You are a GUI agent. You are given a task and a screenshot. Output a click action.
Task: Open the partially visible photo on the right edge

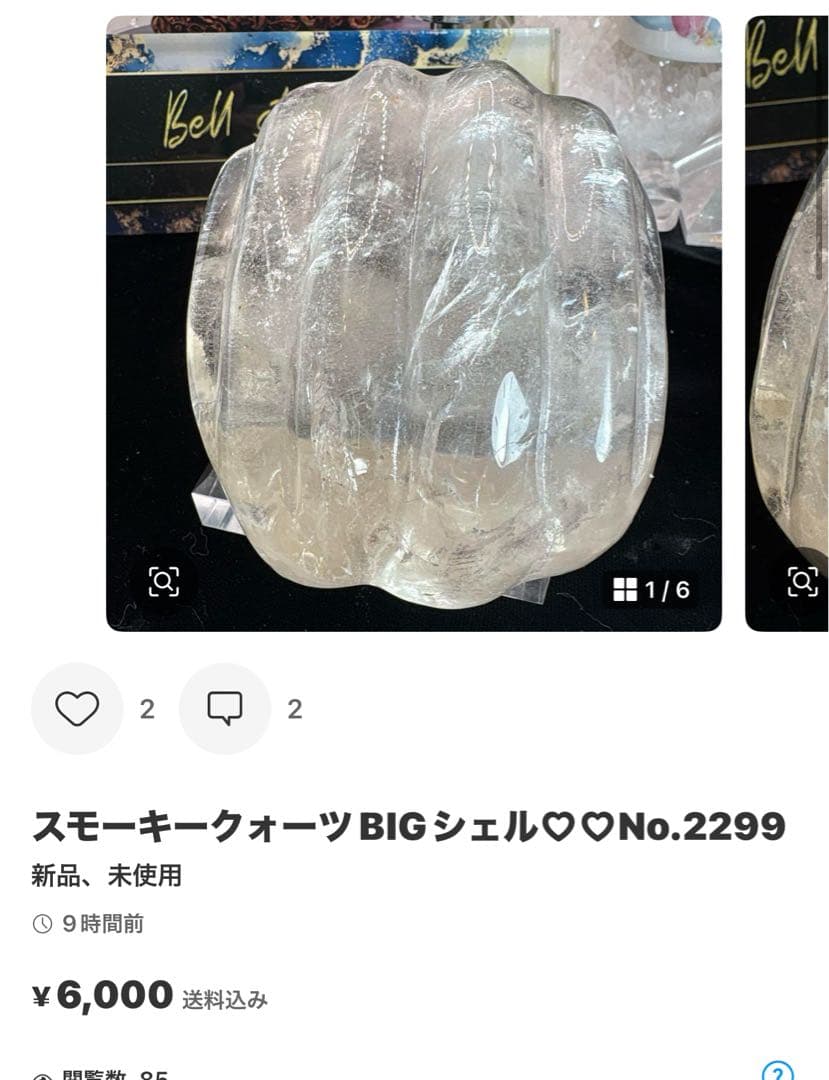tap(790, 320)
